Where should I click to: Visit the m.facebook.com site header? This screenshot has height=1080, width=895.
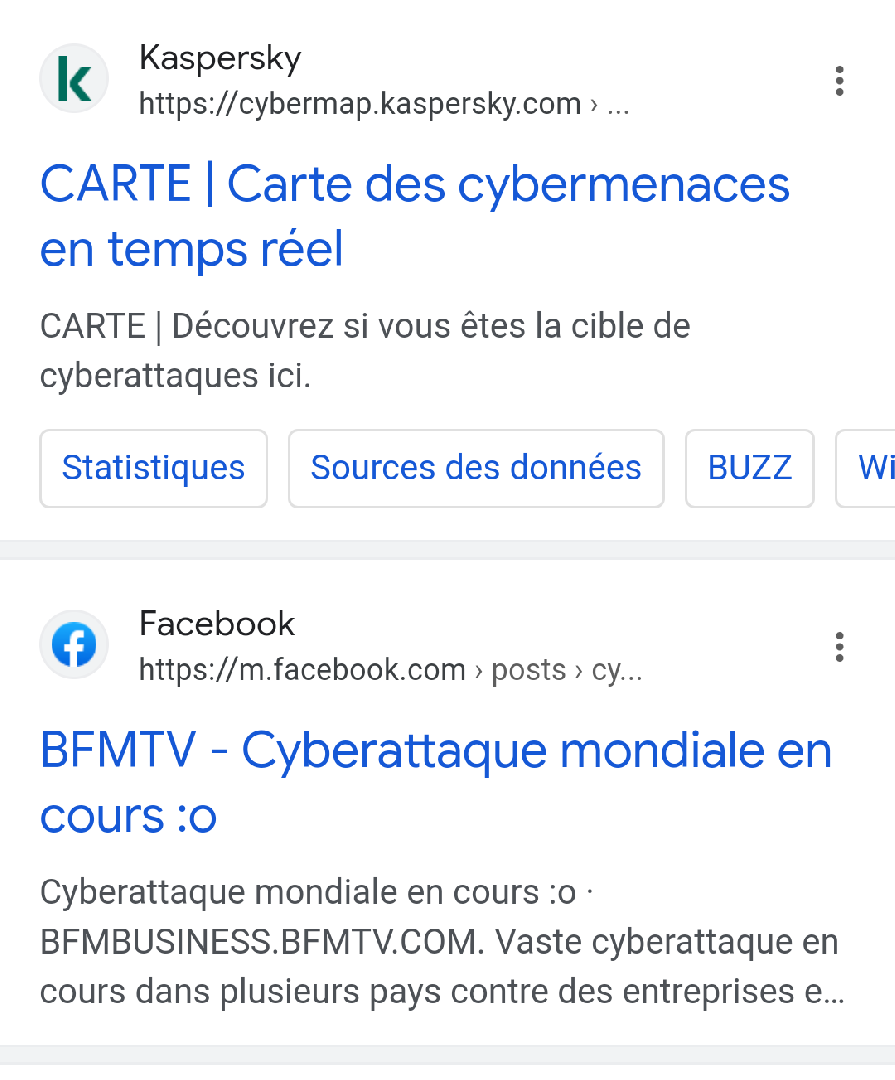[x=302, y=669]
